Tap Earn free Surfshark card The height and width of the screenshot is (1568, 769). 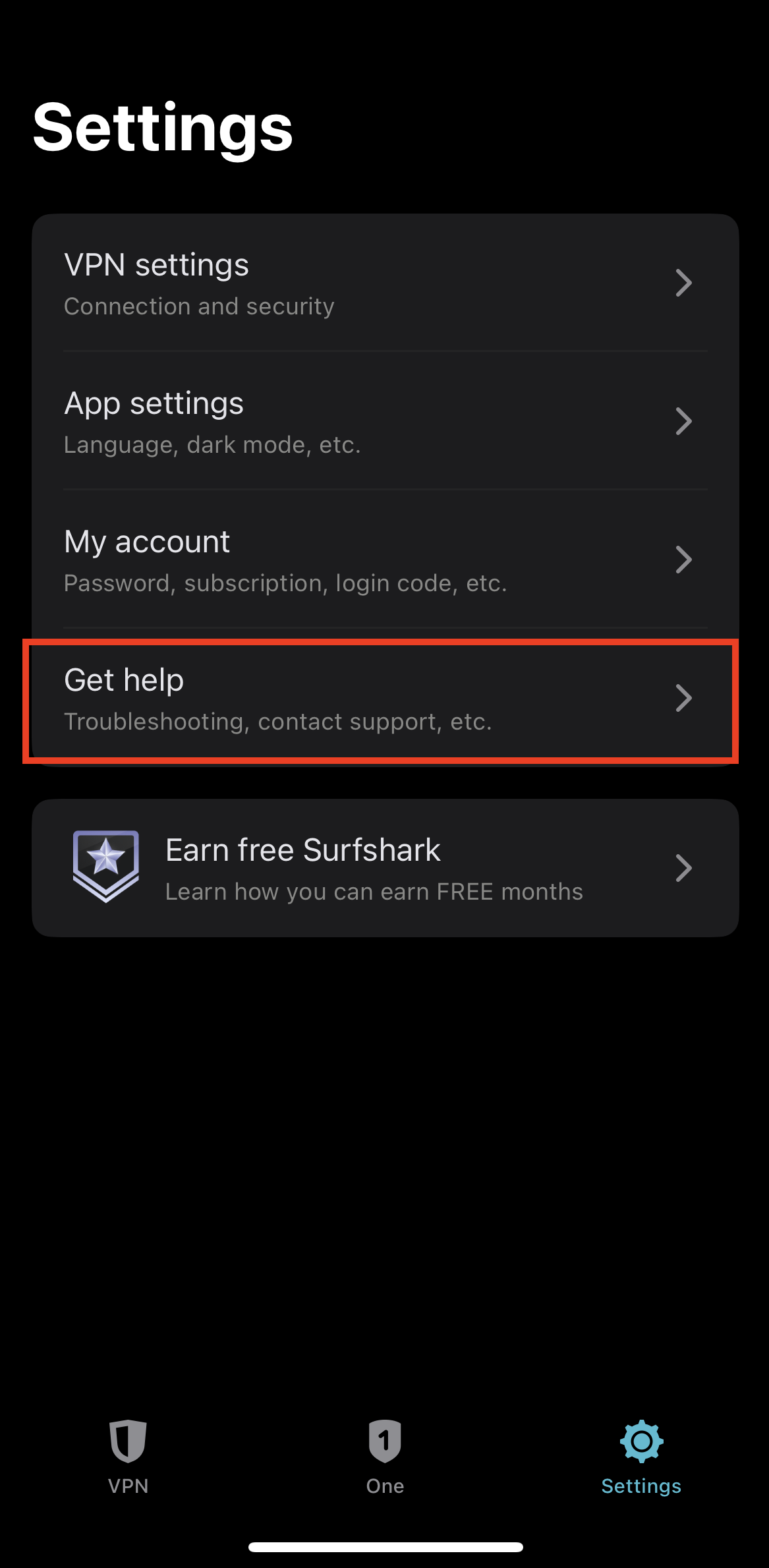pos(385,868)
